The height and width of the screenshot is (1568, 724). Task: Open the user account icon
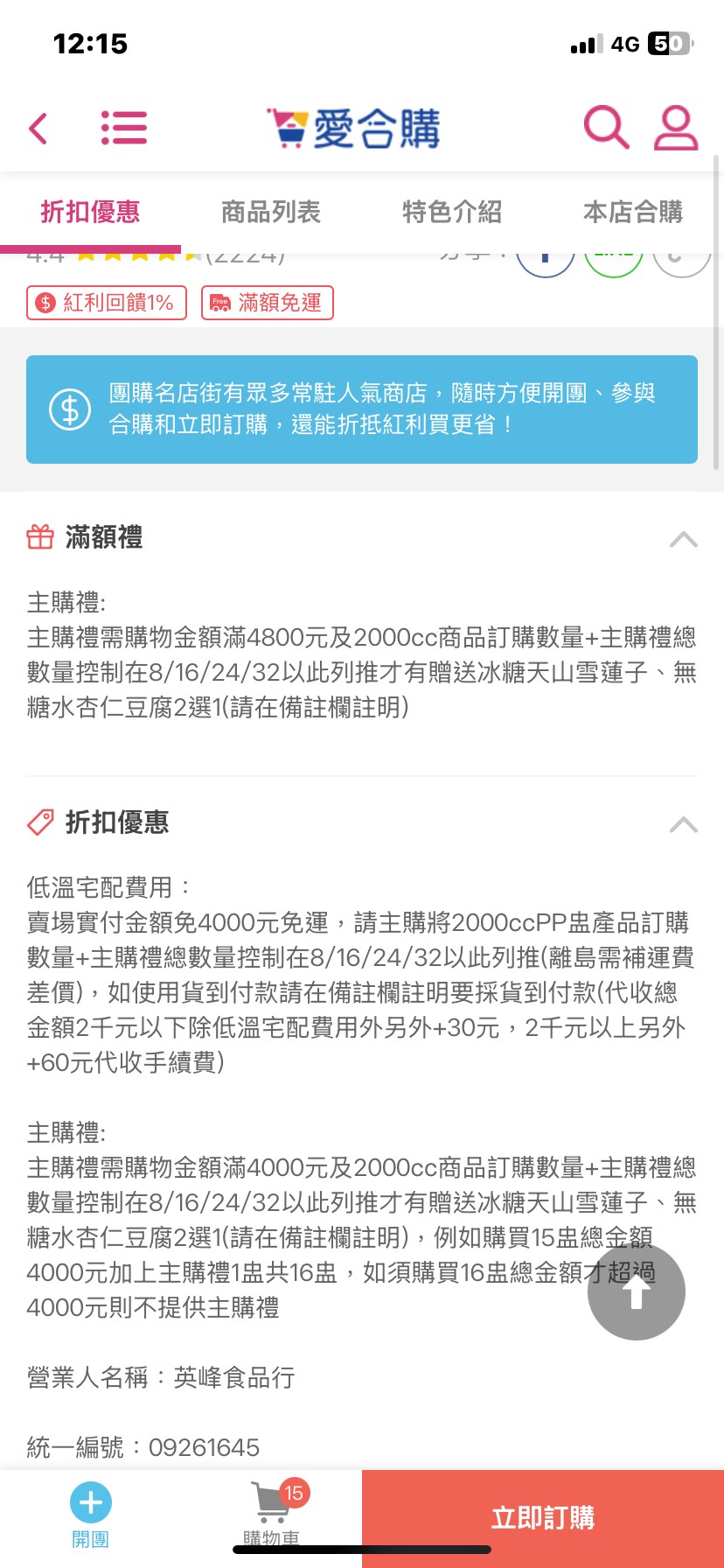(x=675, y=128)
